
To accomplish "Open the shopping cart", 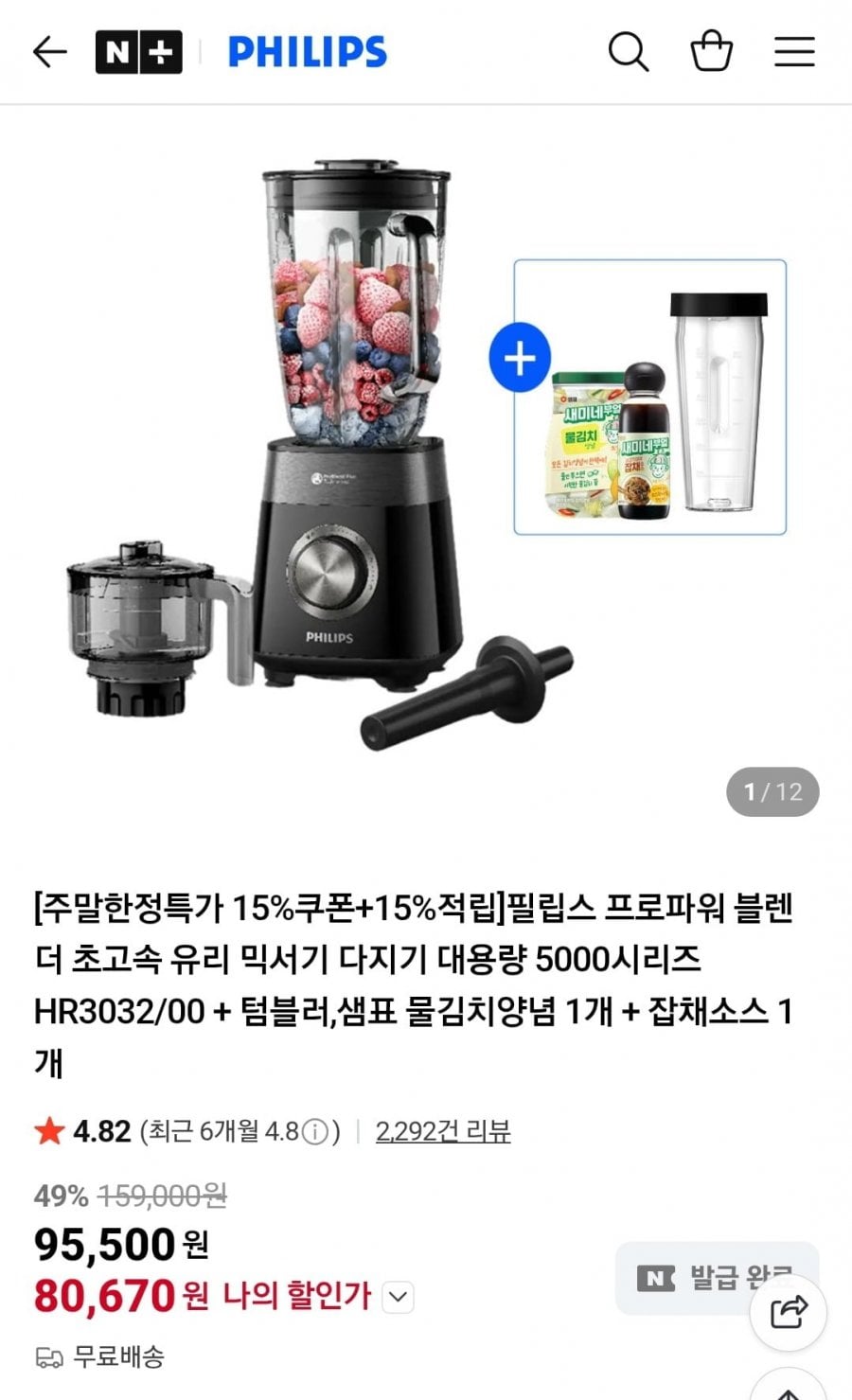I will [711, 52].
